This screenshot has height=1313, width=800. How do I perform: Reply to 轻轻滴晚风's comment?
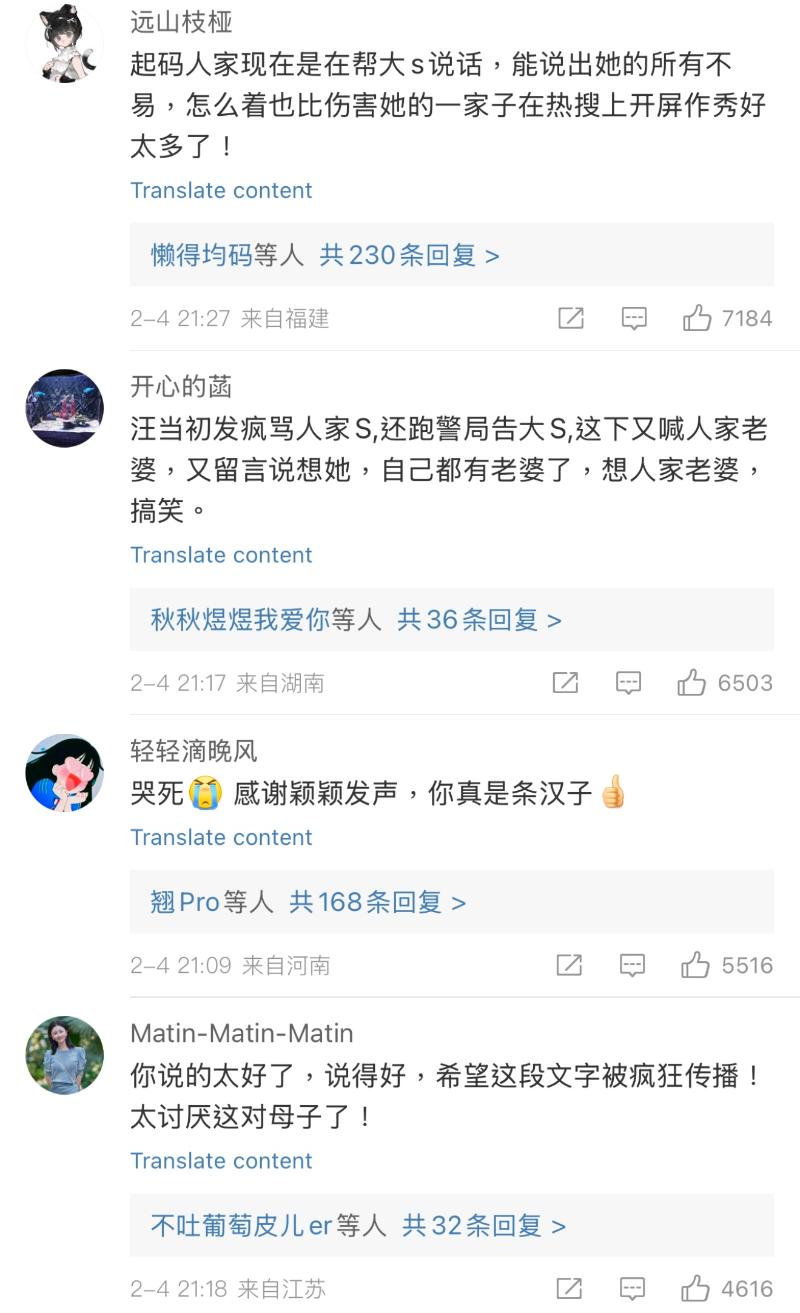[632, 965]
